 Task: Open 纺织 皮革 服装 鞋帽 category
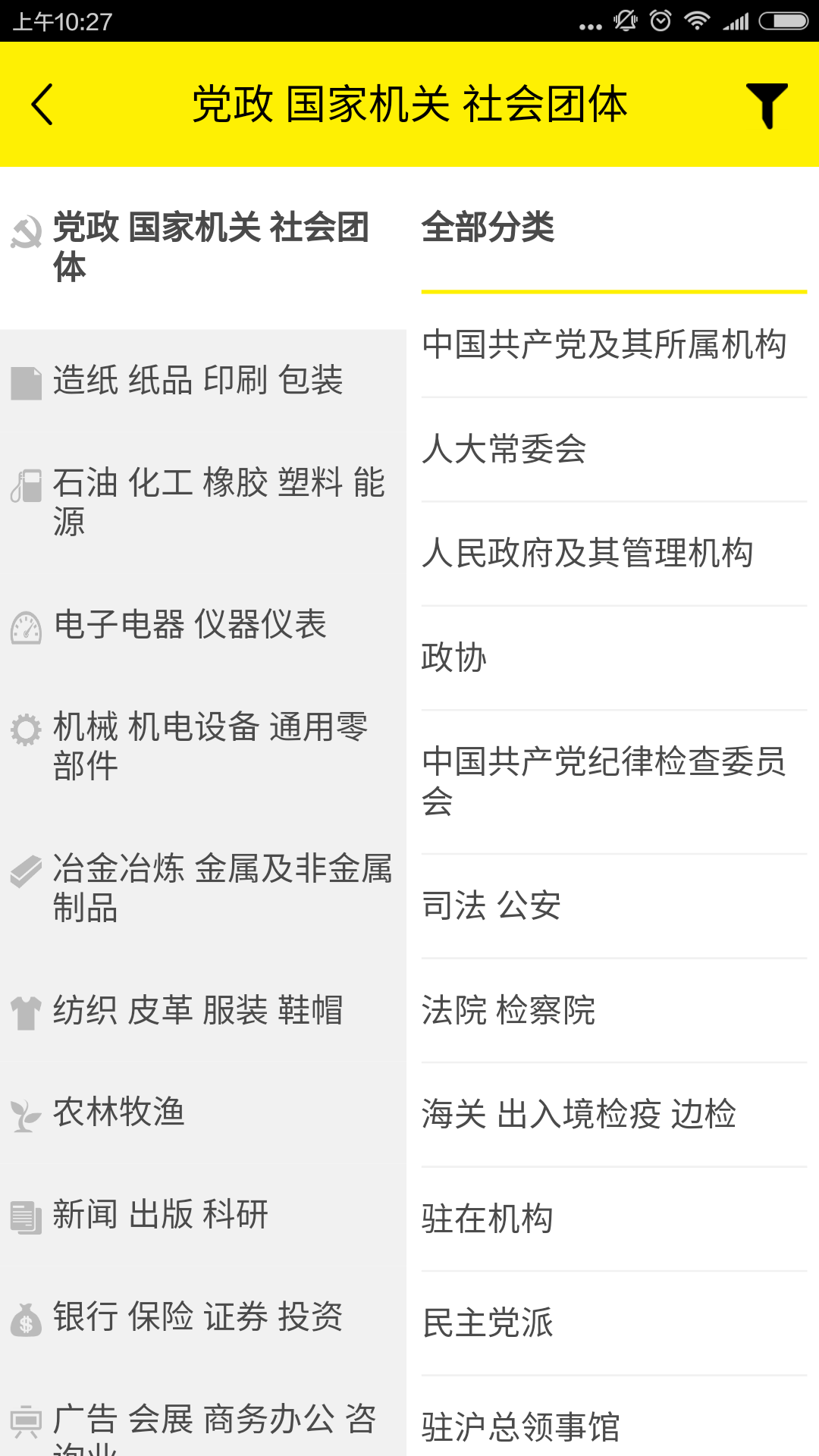point(197,1011)
